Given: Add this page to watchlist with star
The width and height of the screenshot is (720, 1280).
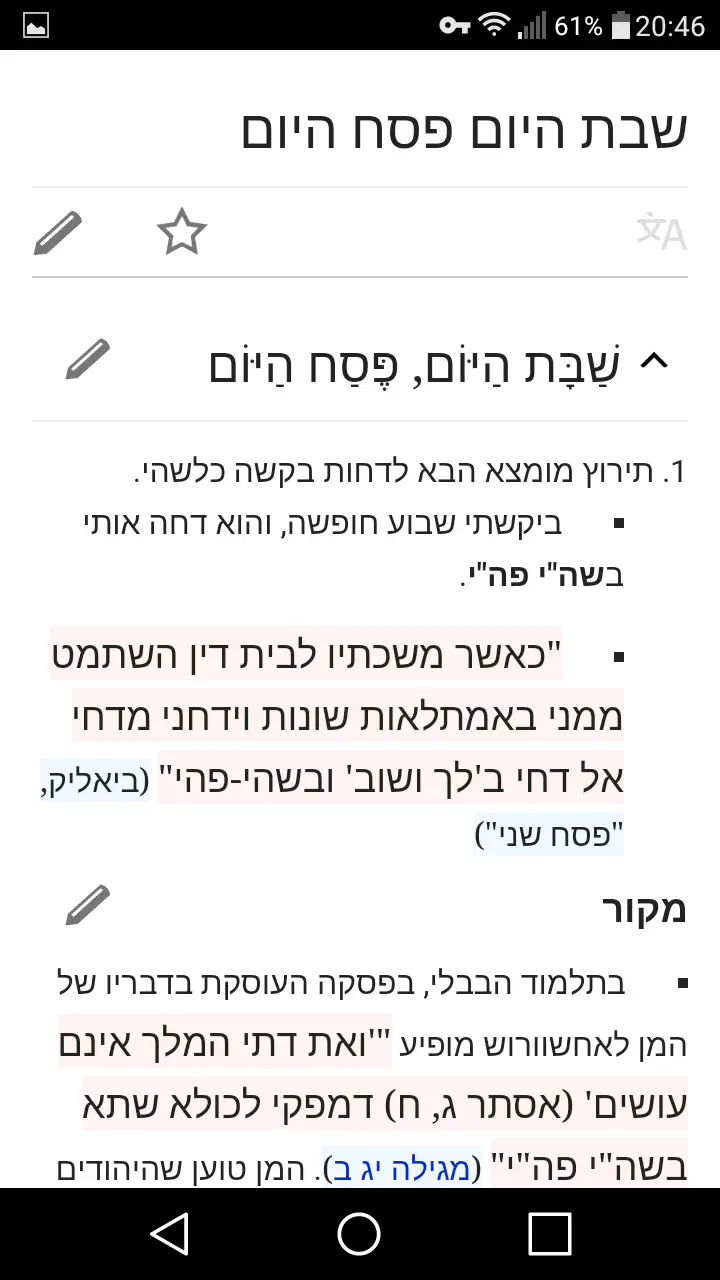Looking at the screenshot, I should [x=182, y=233].
